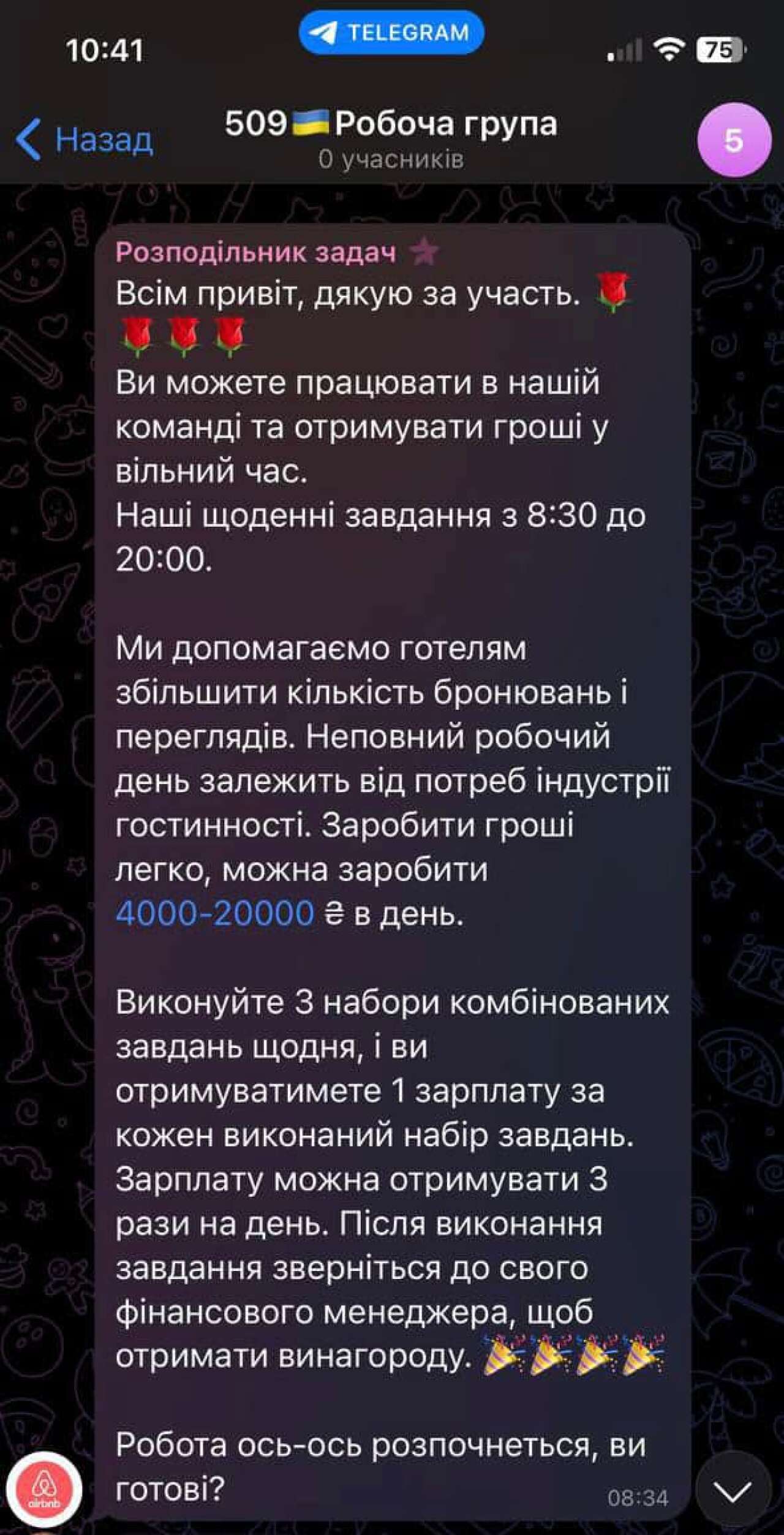Go back via the Назад button

pos(85,140)
